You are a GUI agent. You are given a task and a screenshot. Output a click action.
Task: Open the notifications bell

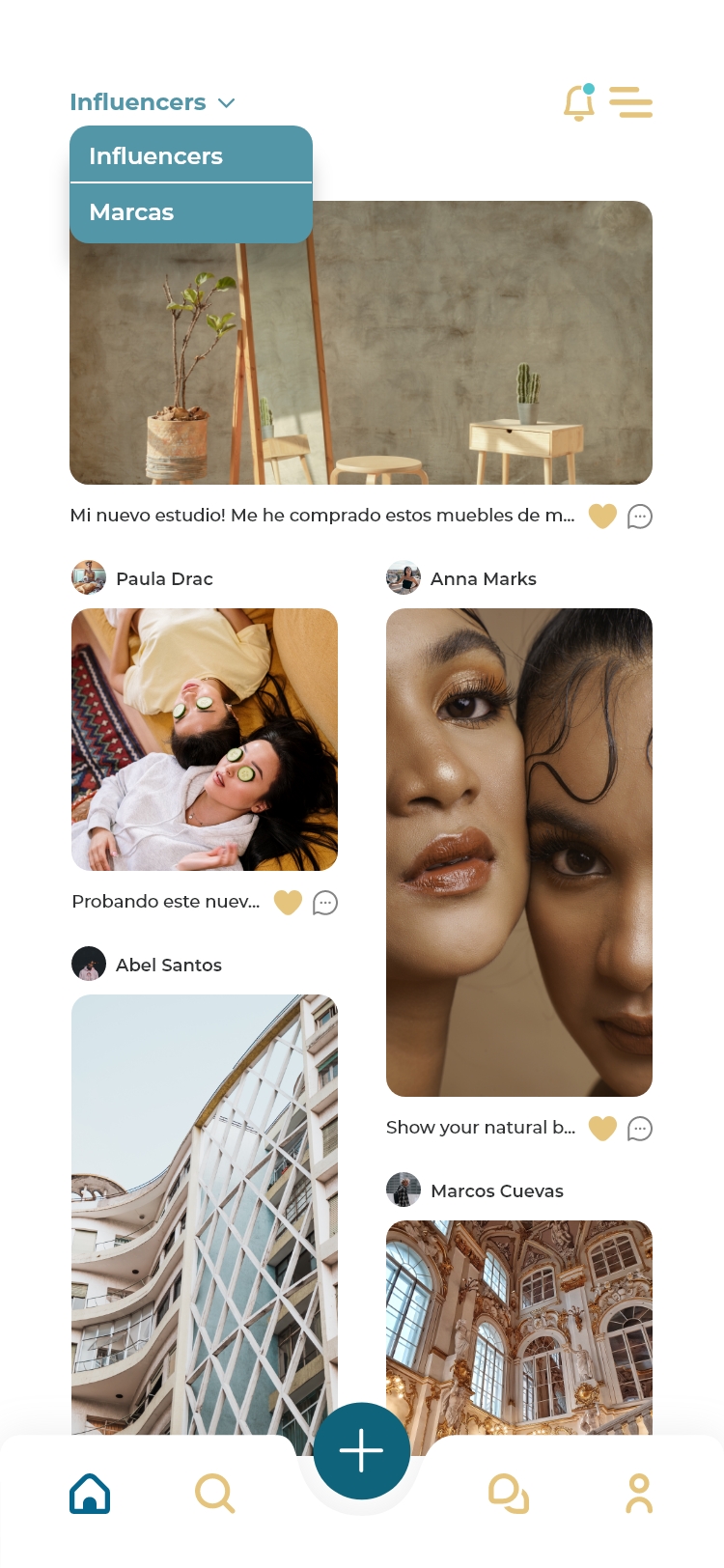point(579,102)
